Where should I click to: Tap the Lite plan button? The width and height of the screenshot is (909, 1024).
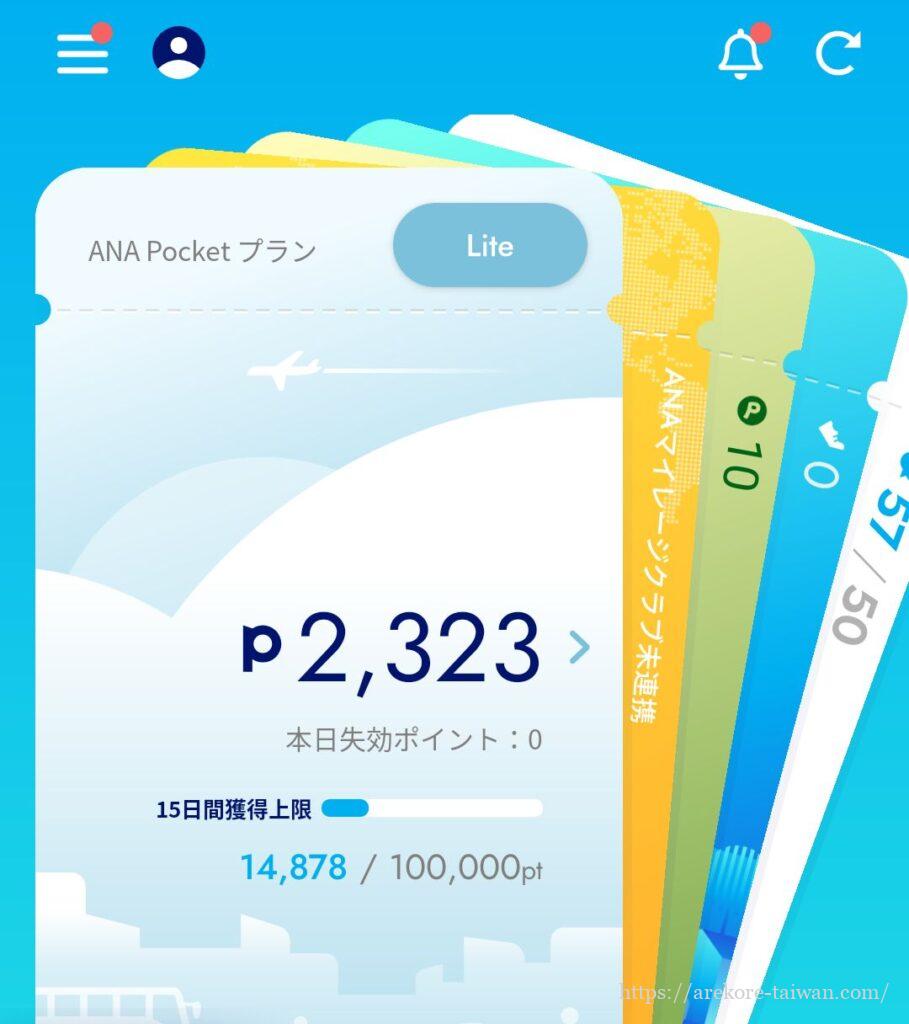pyautogui.click(x=489, y=246)
